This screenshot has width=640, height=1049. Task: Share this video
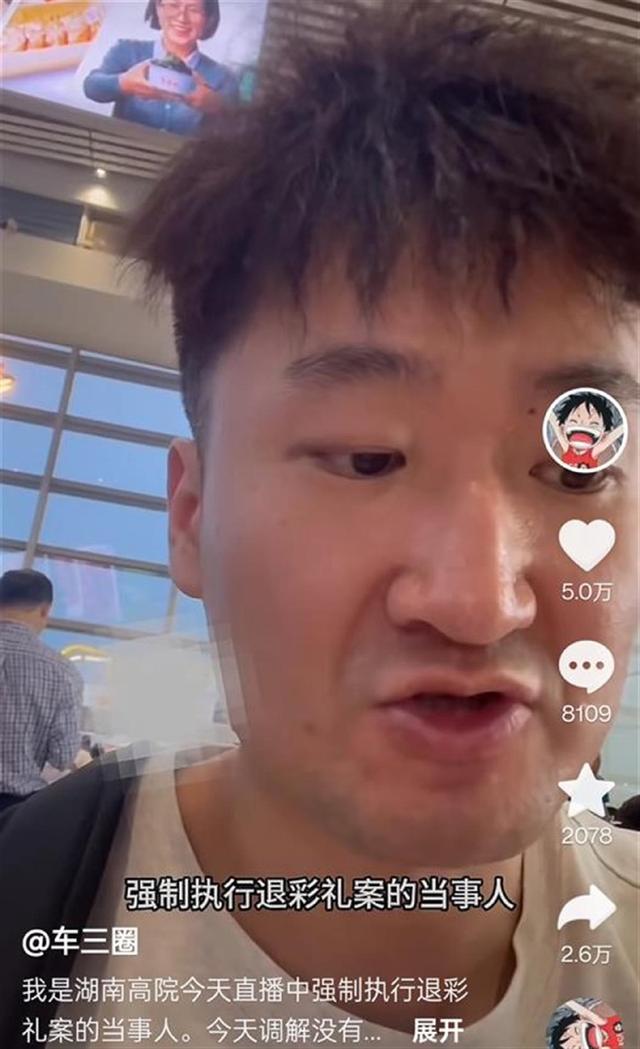(x=586, y=909)
